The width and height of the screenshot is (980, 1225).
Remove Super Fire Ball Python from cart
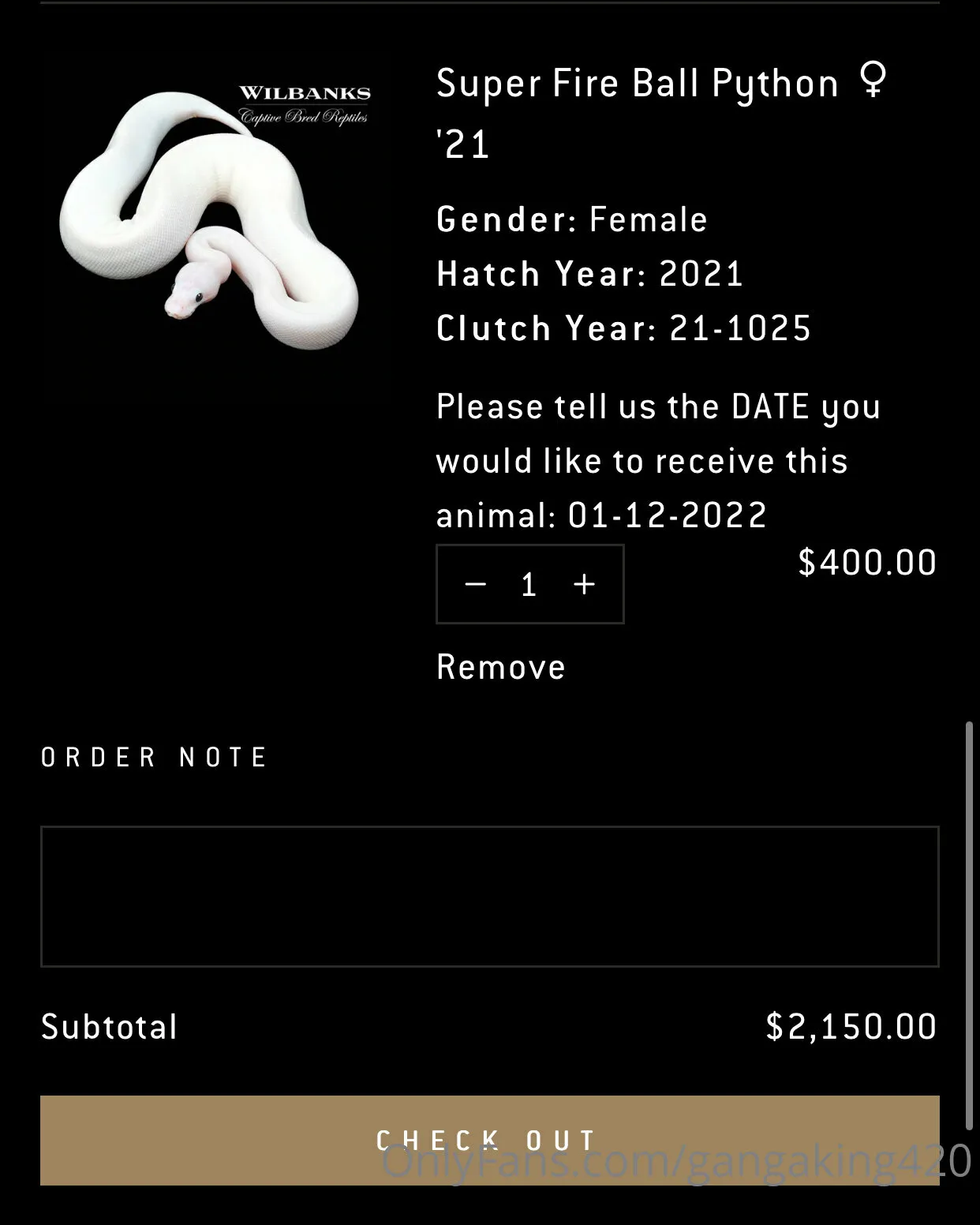click(501, 668)
